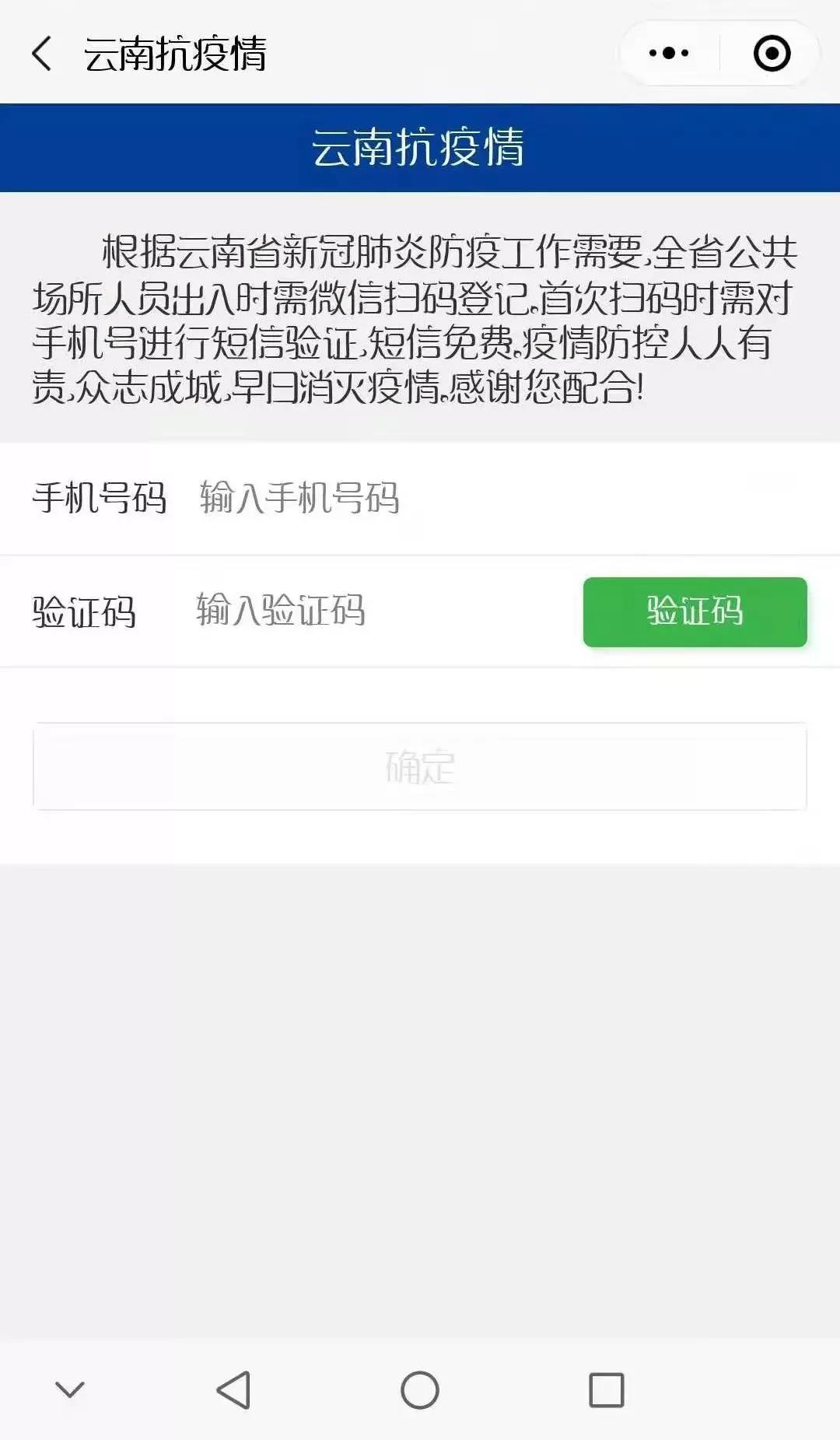The width and height of the screenshot is (840, 1440).
Task: Close the mini program with the circle icon
Action: pos(772,54)
